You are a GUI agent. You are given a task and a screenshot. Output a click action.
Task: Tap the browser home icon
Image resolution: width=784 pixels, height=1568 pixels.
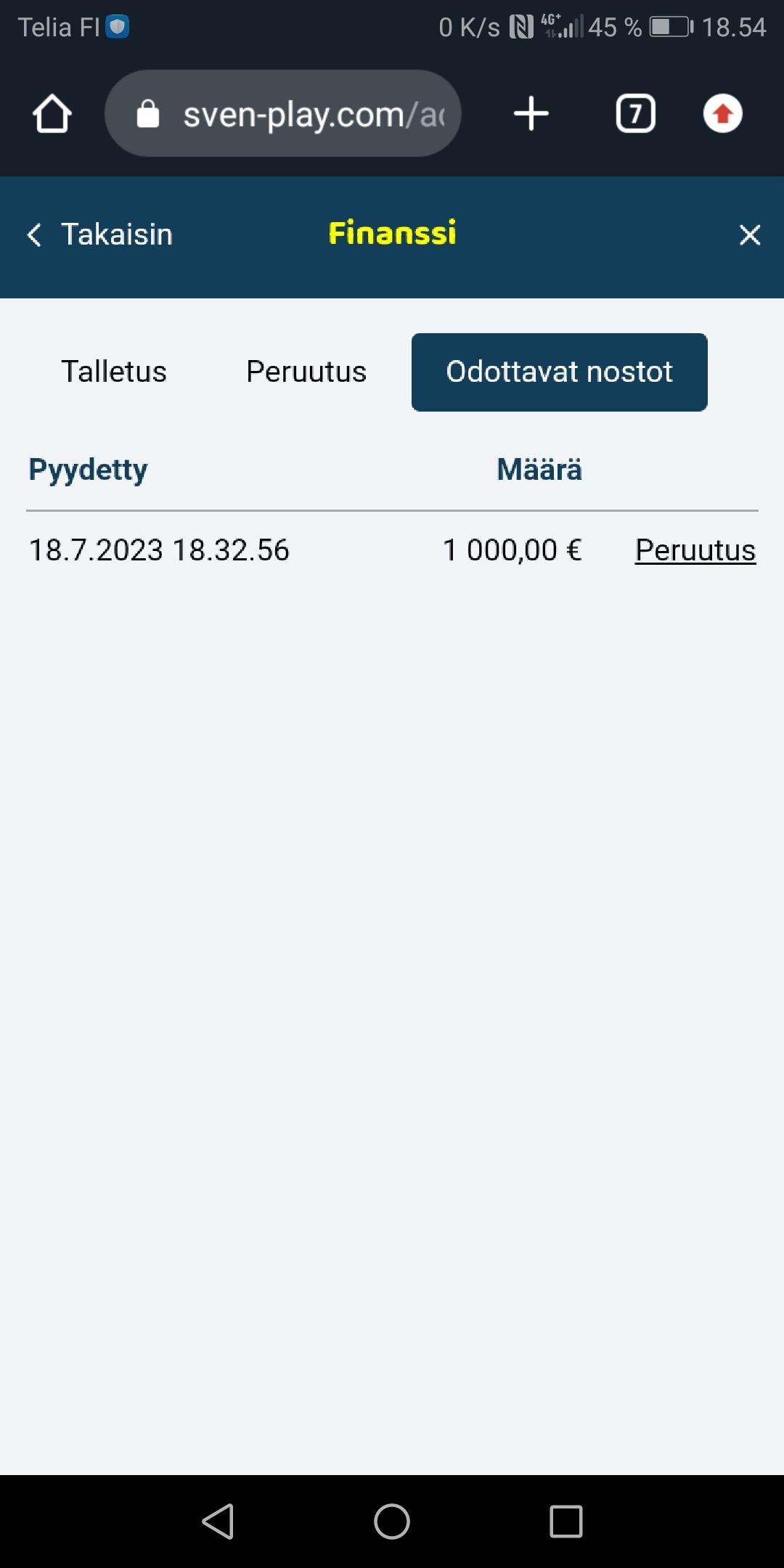(x=52, y=114)
